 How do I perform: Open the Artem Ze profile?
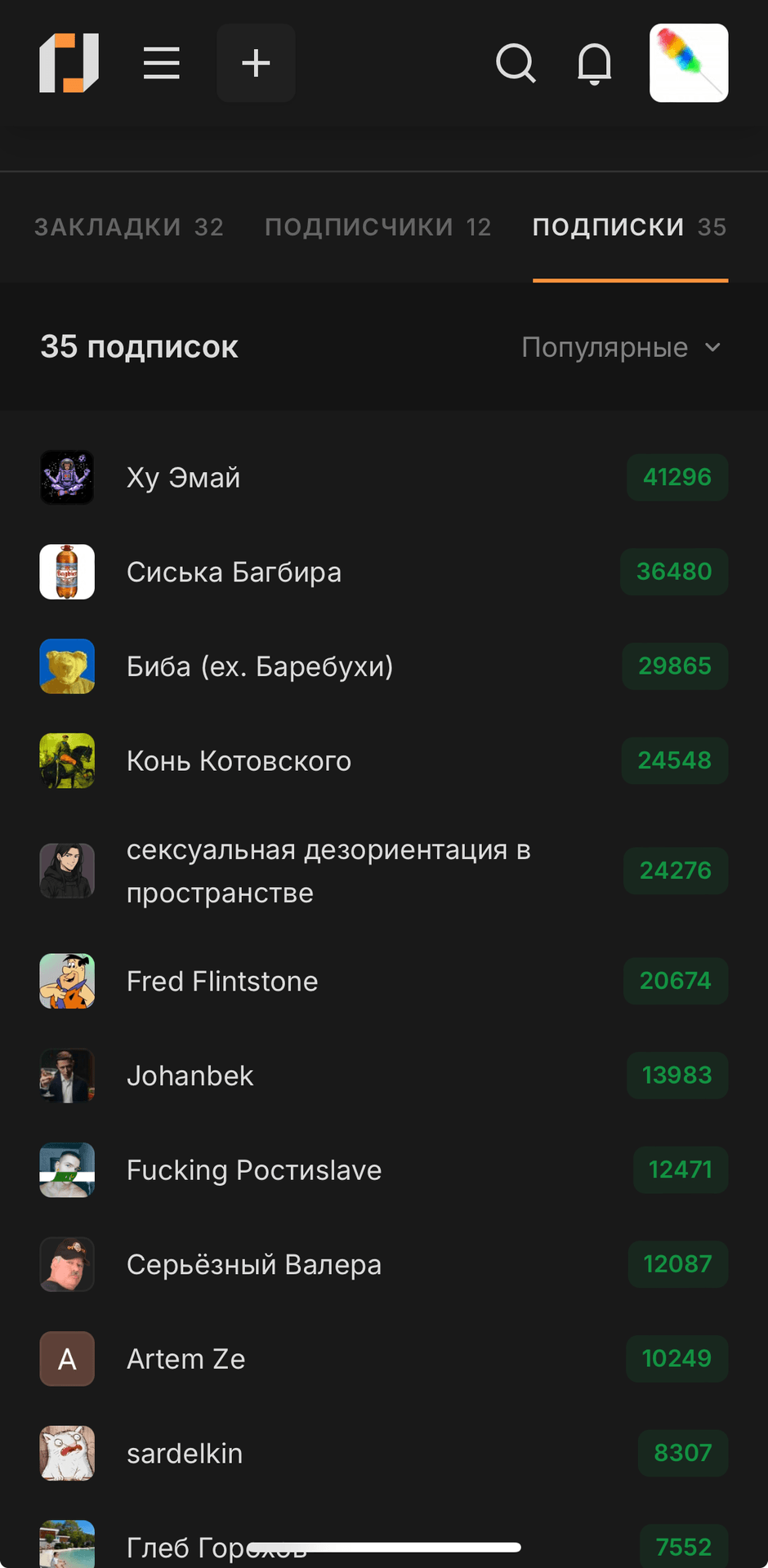pos(185,1359)
